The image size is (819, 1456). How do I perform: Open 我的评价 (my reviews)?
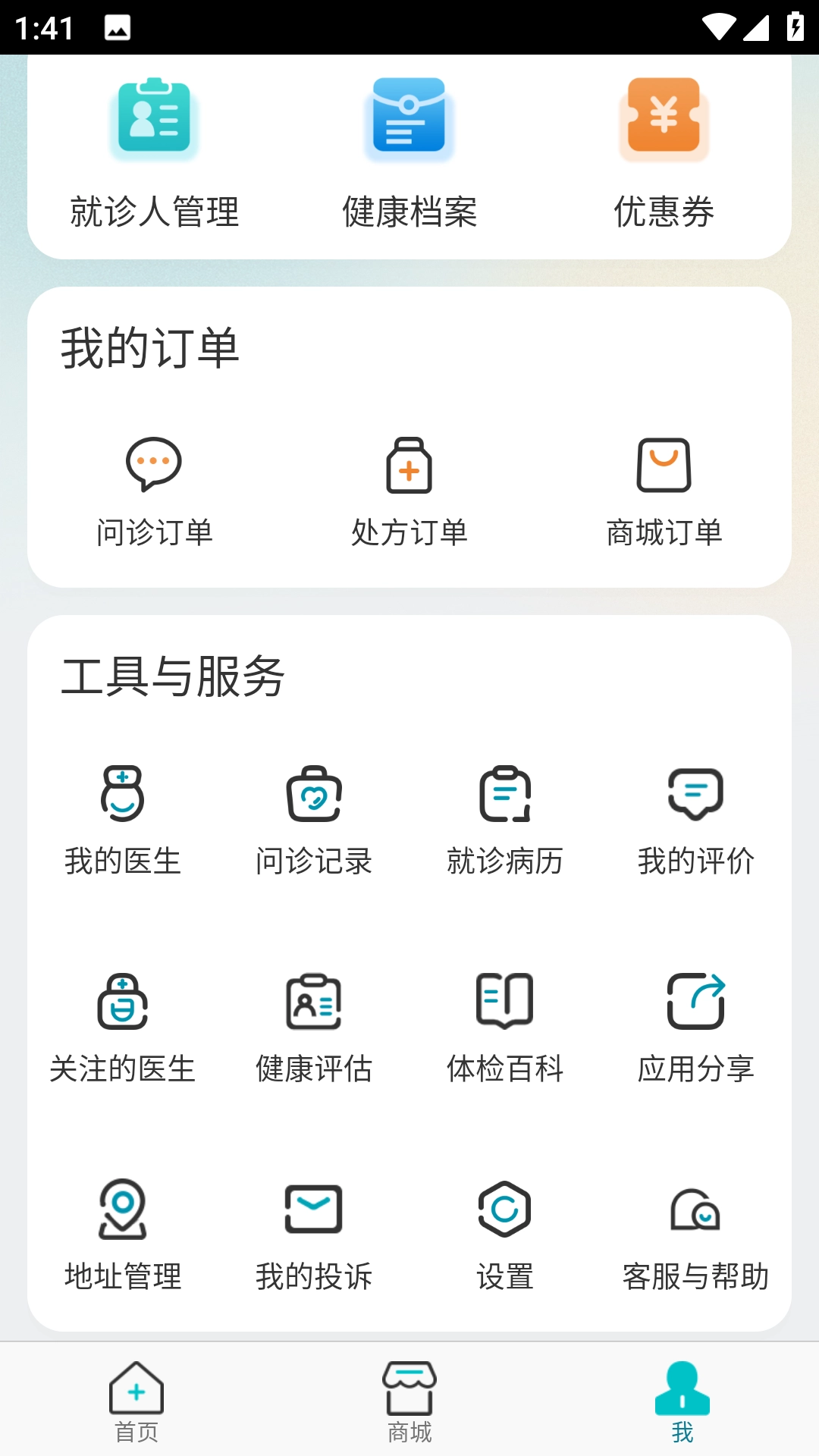696,821
